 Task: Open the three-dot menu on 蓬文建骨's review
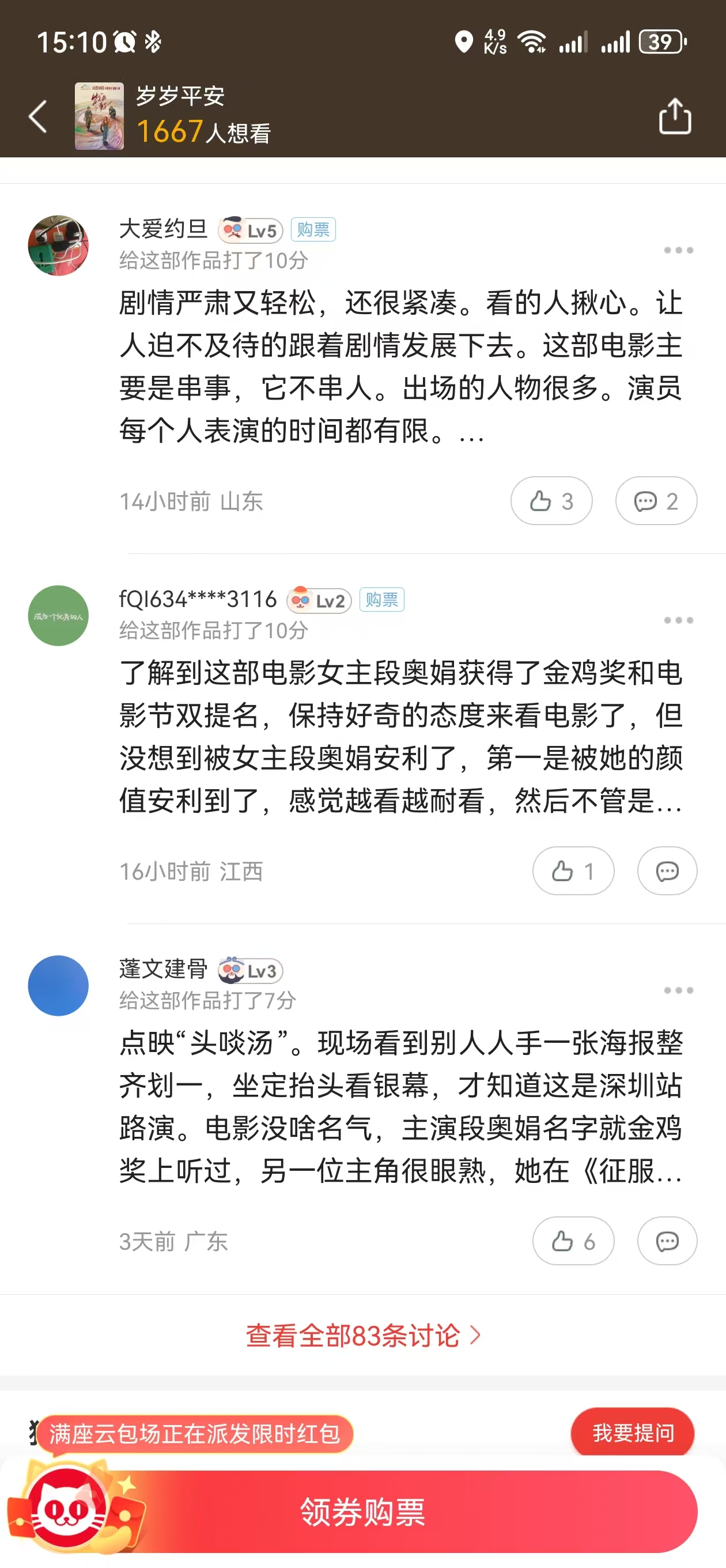tap(678, 990)
